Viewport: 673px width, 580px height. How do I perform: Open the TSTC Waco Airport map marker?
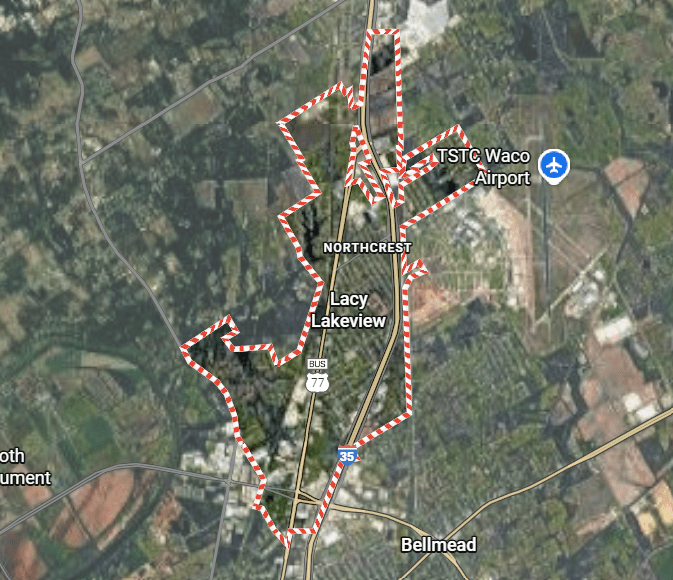[x=553, y=164]
